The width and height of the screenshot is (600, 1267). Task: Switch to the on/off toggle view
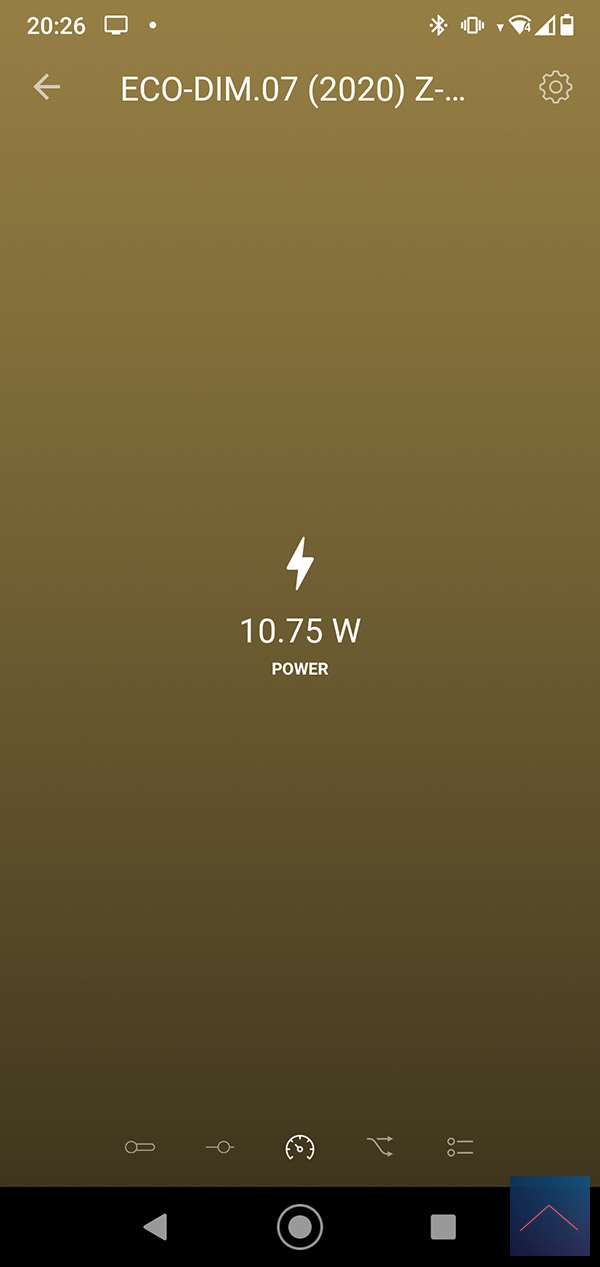coord(139,1147)
